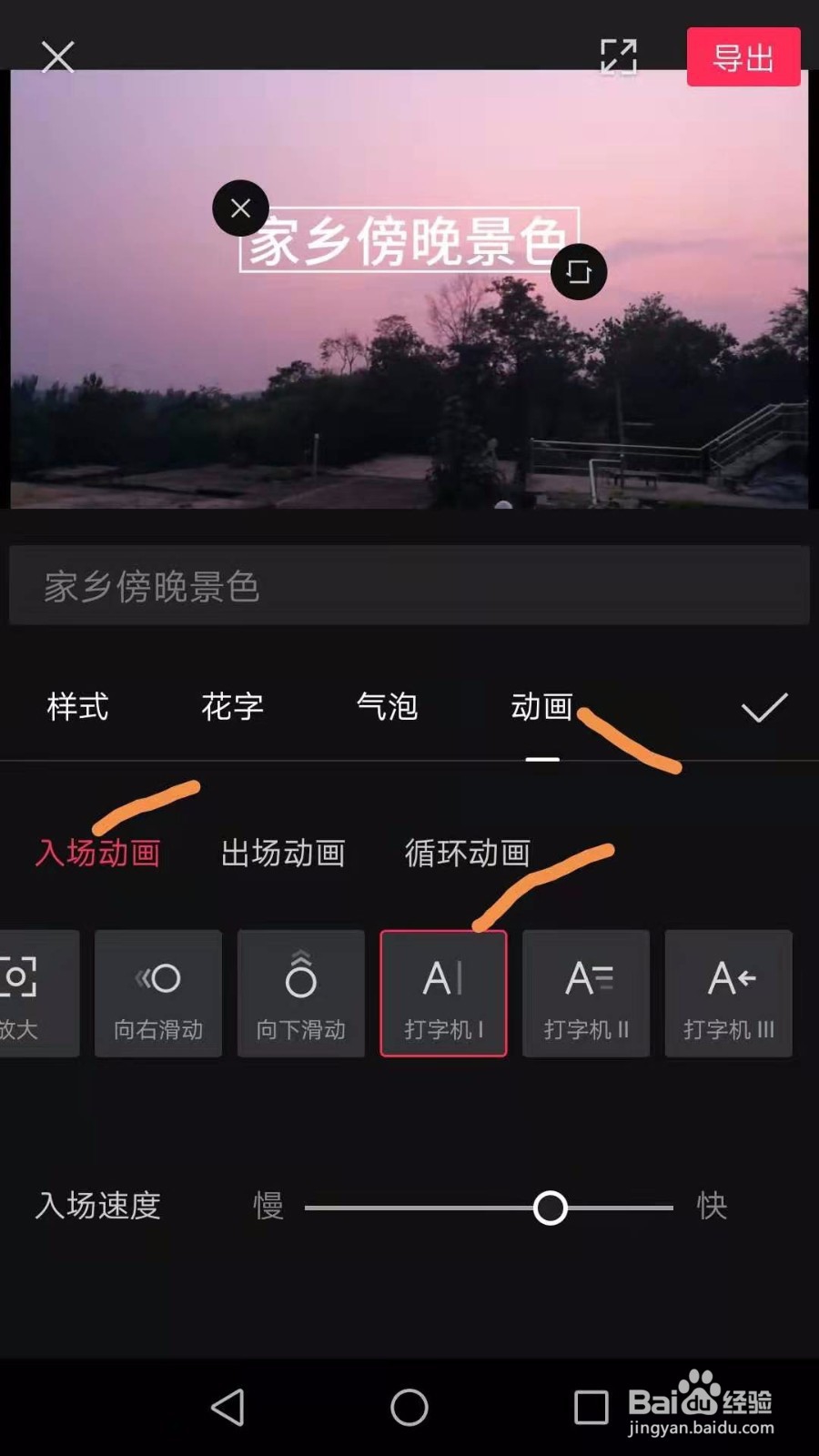Tap the 家乡傍晚景色 text input field
This screenshot has width=819, height=1456.
coord(409,587)
